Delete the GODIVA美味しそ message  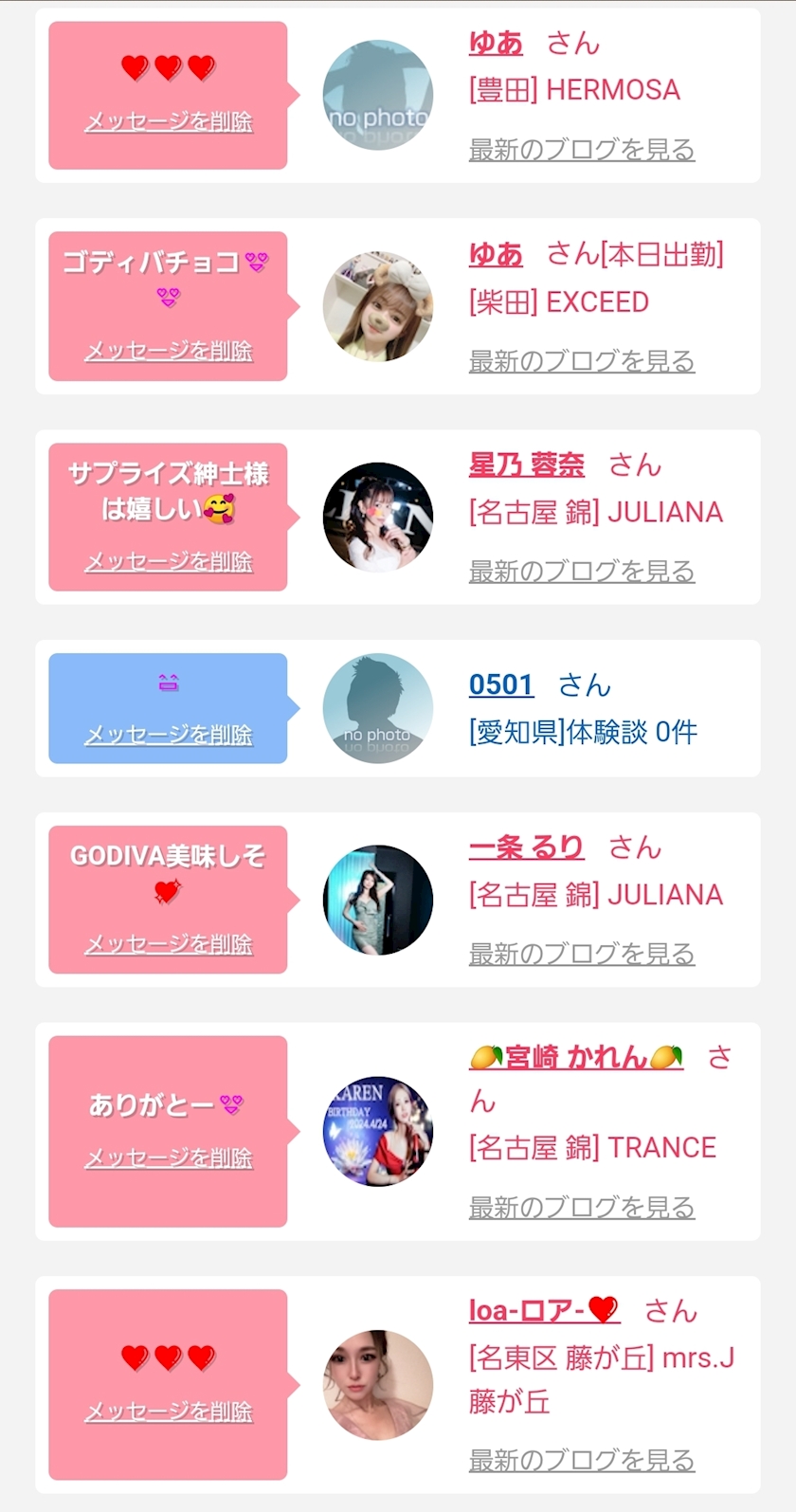pos(169,944)
